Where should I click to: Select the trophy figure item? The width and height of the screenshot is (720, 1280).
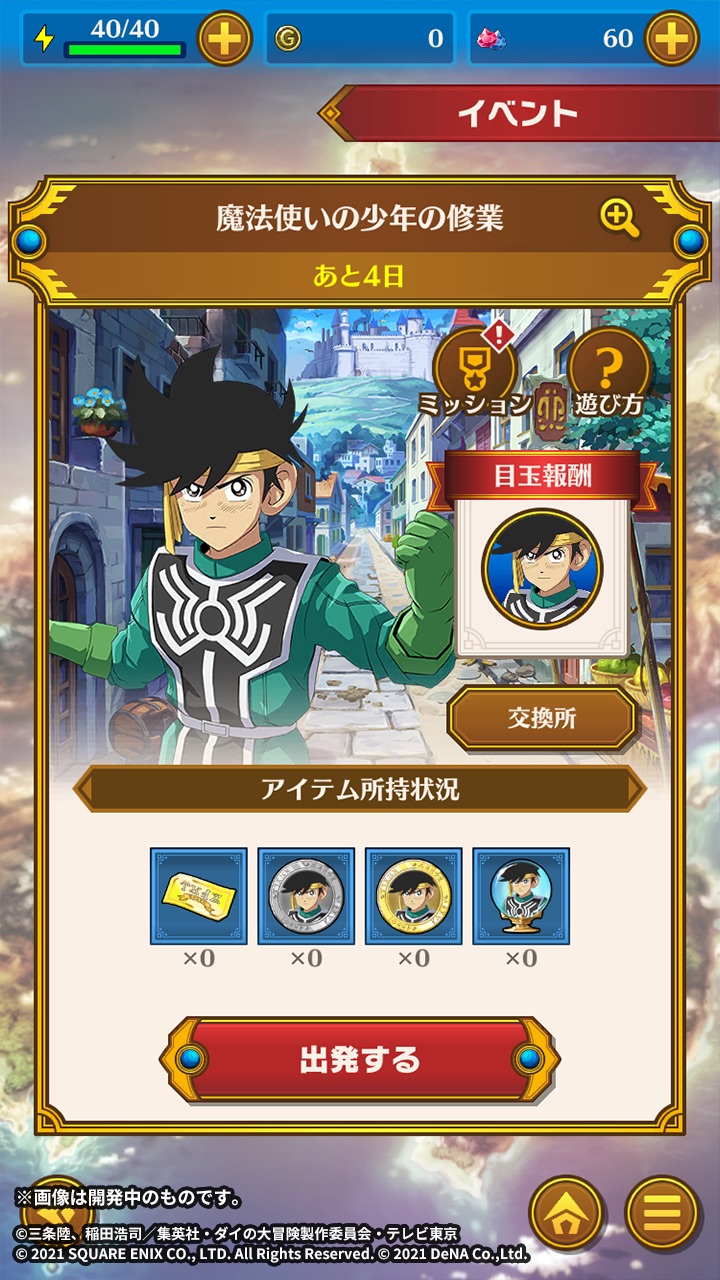(x=520, y=896)
